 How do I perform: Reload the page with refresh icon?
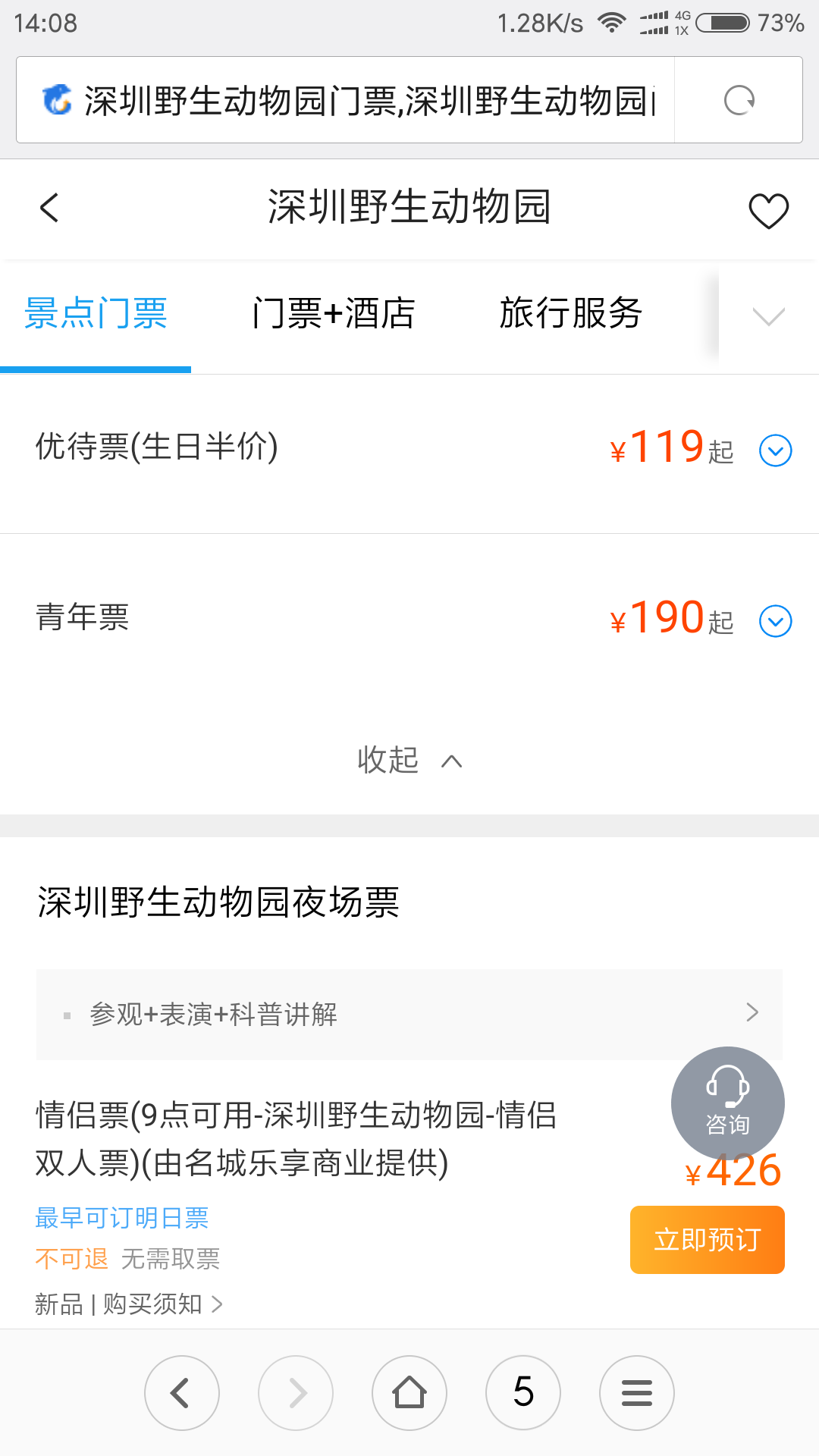[739, 100]
